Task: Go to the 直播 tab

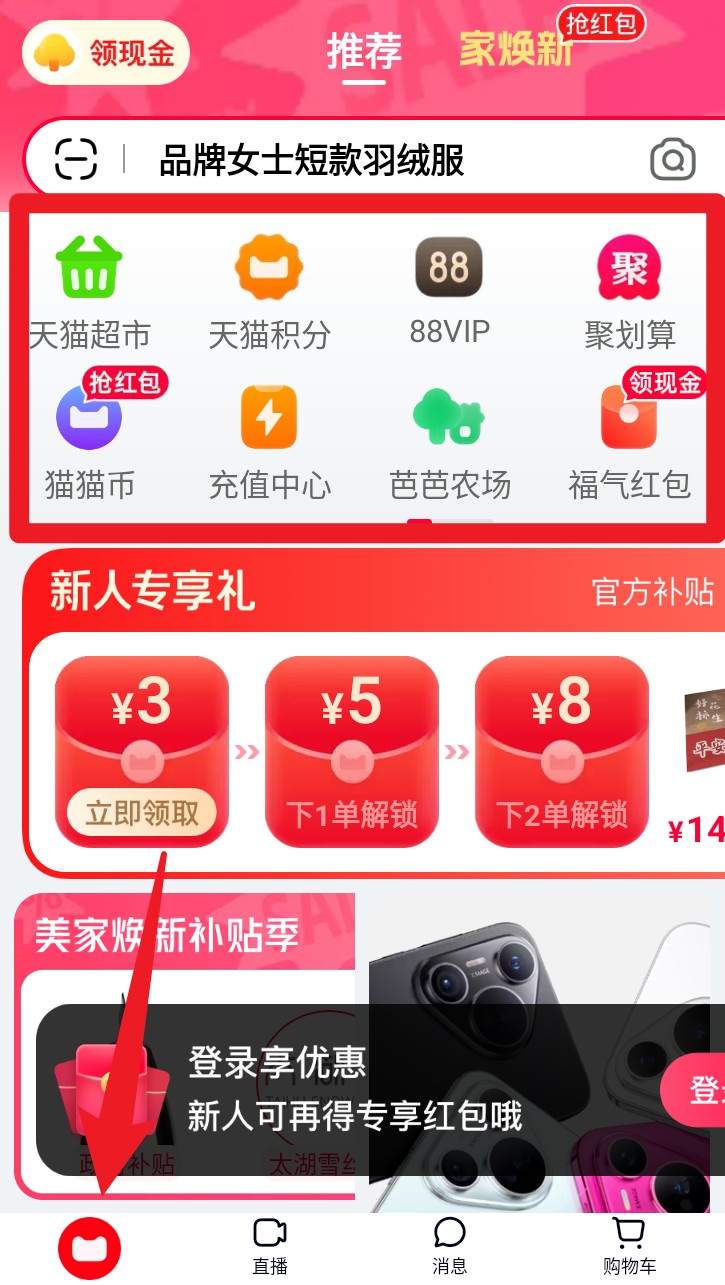Action: (x=270, y=1246)
